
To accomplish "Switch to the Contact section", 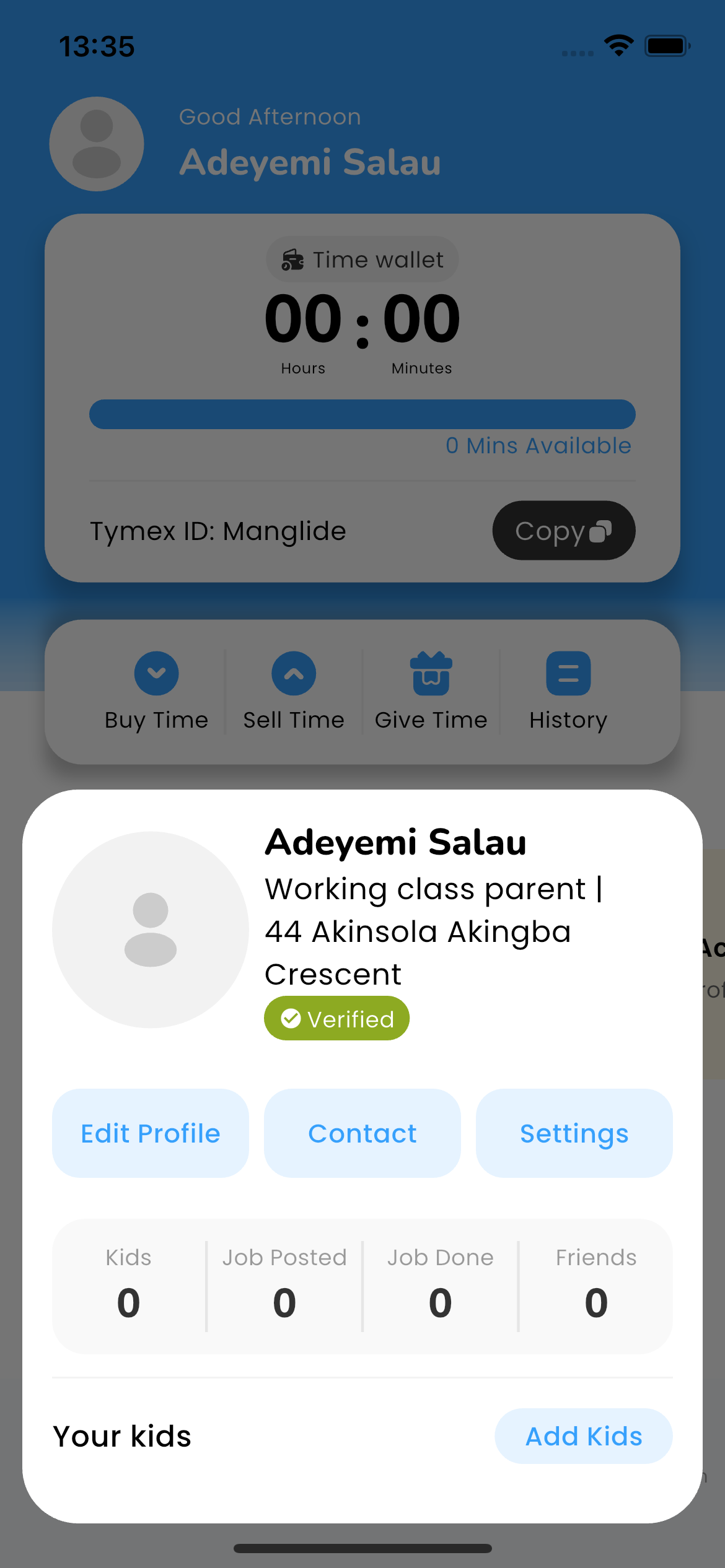I will pos(362,1133).
